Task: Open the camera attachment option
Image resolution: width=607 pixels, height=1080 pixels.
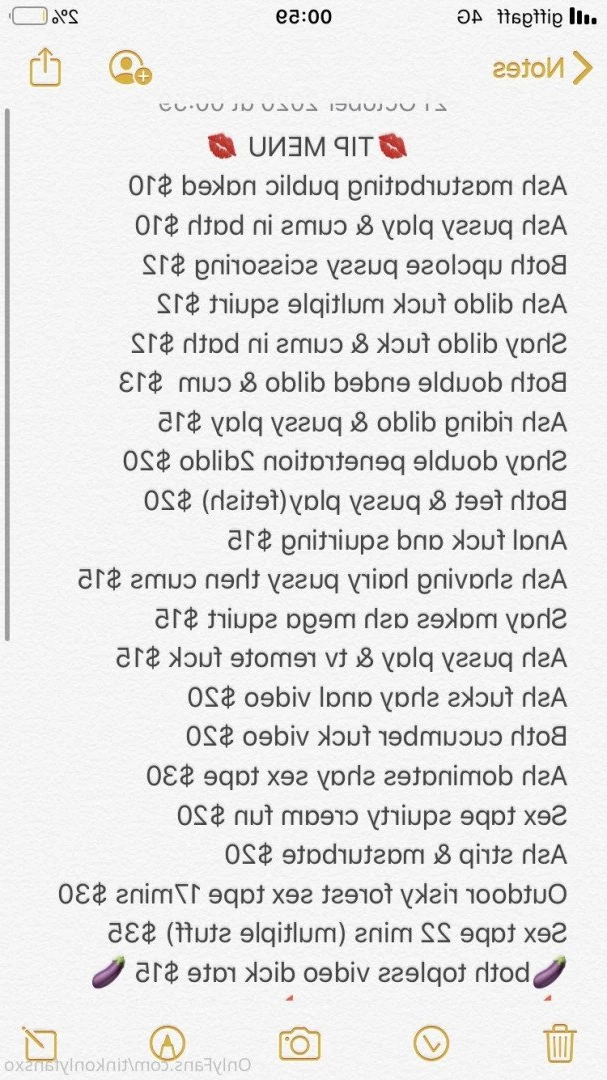Action: (x=300, y=1044)
